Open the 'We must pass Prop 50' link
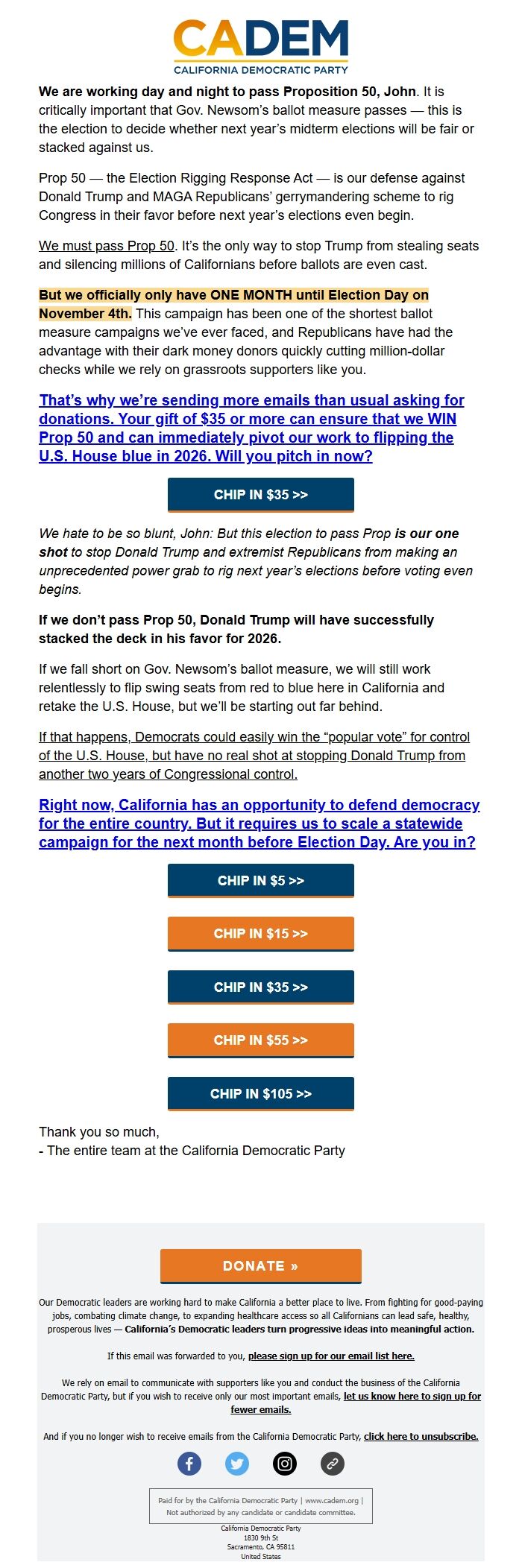This screenshot has width=522, height=1568. pos(107,246)
